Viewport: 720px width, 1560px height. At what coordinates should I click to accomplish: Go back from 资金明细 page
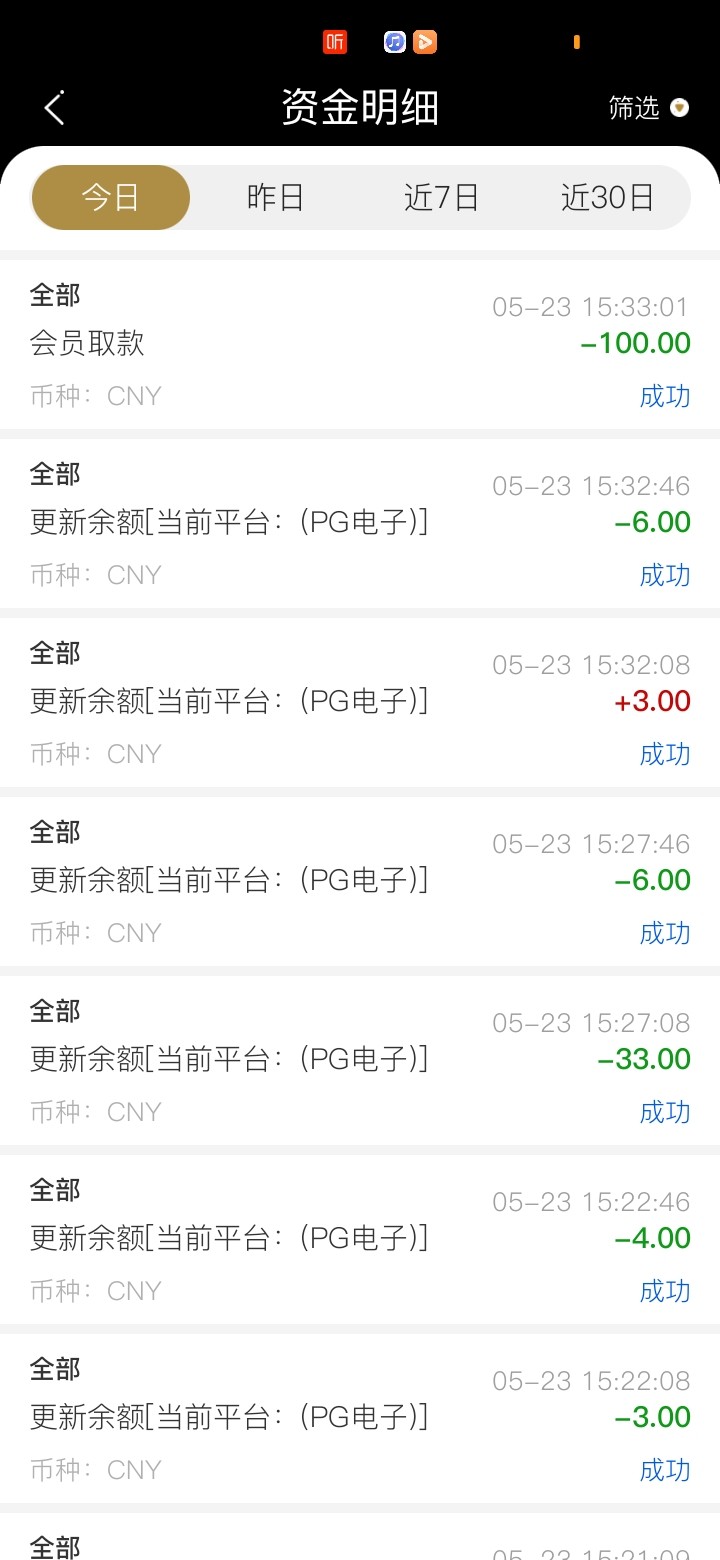[54, 108]
